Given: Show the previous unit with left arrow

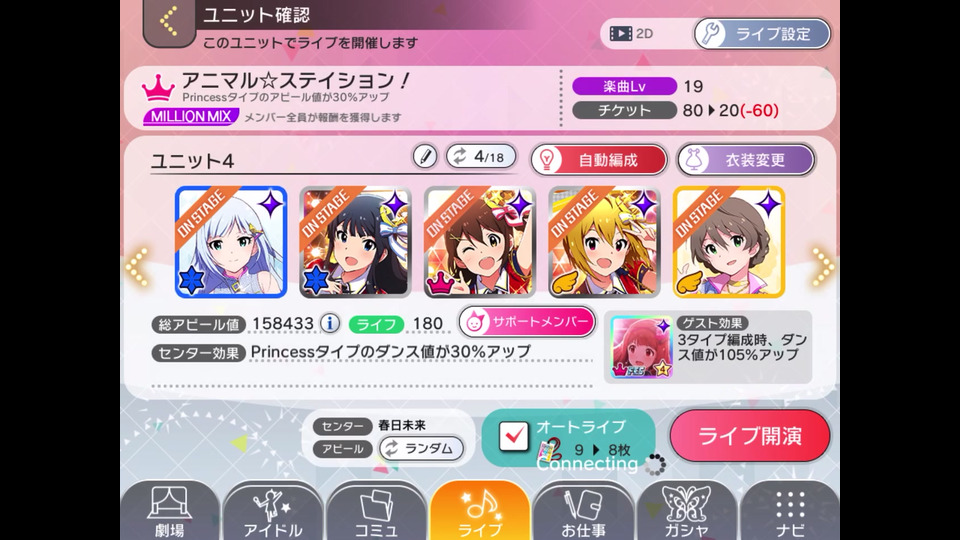Looking at the screenshot, I should click(137, 265).
